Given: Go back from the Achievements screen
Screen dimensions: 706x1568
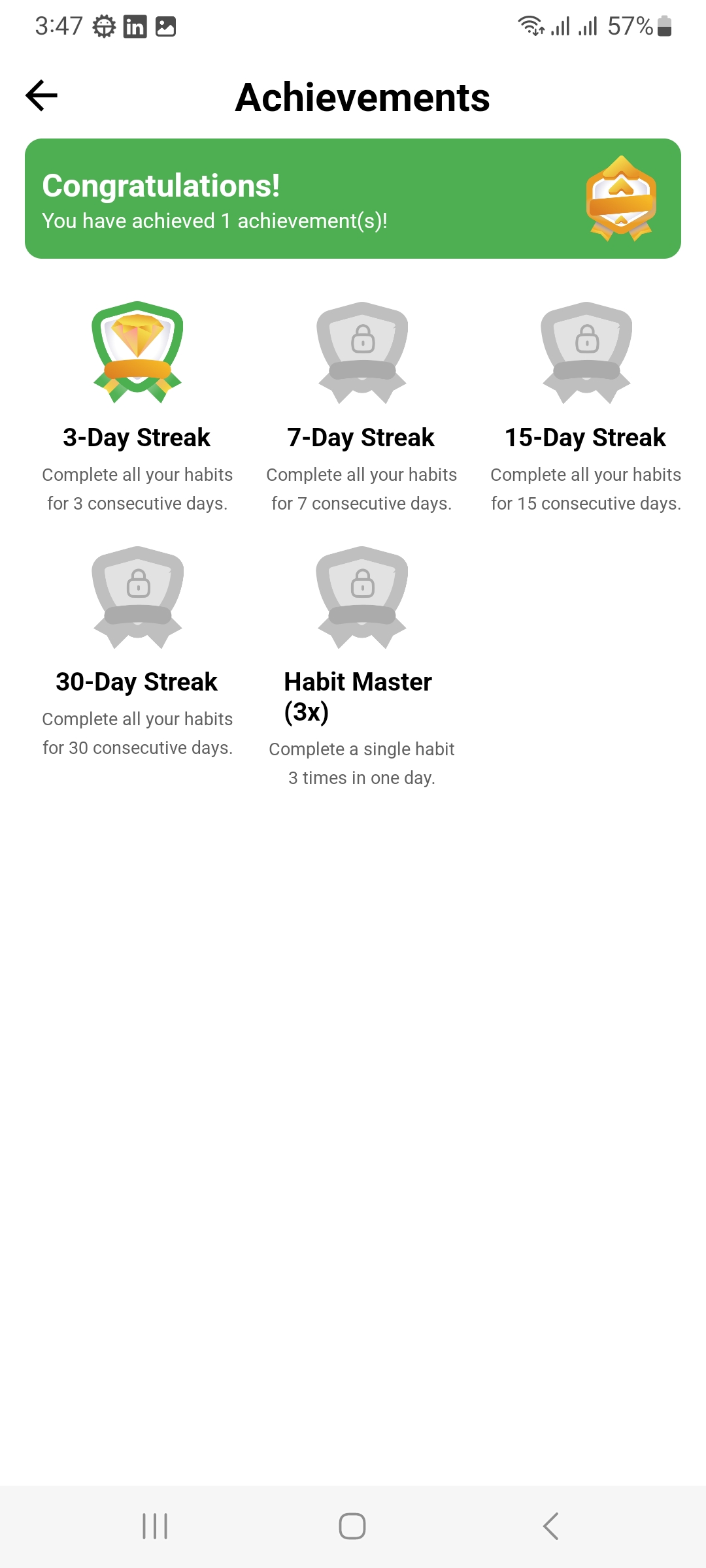Looking at the screenshot, I should [x=42, y=96].
